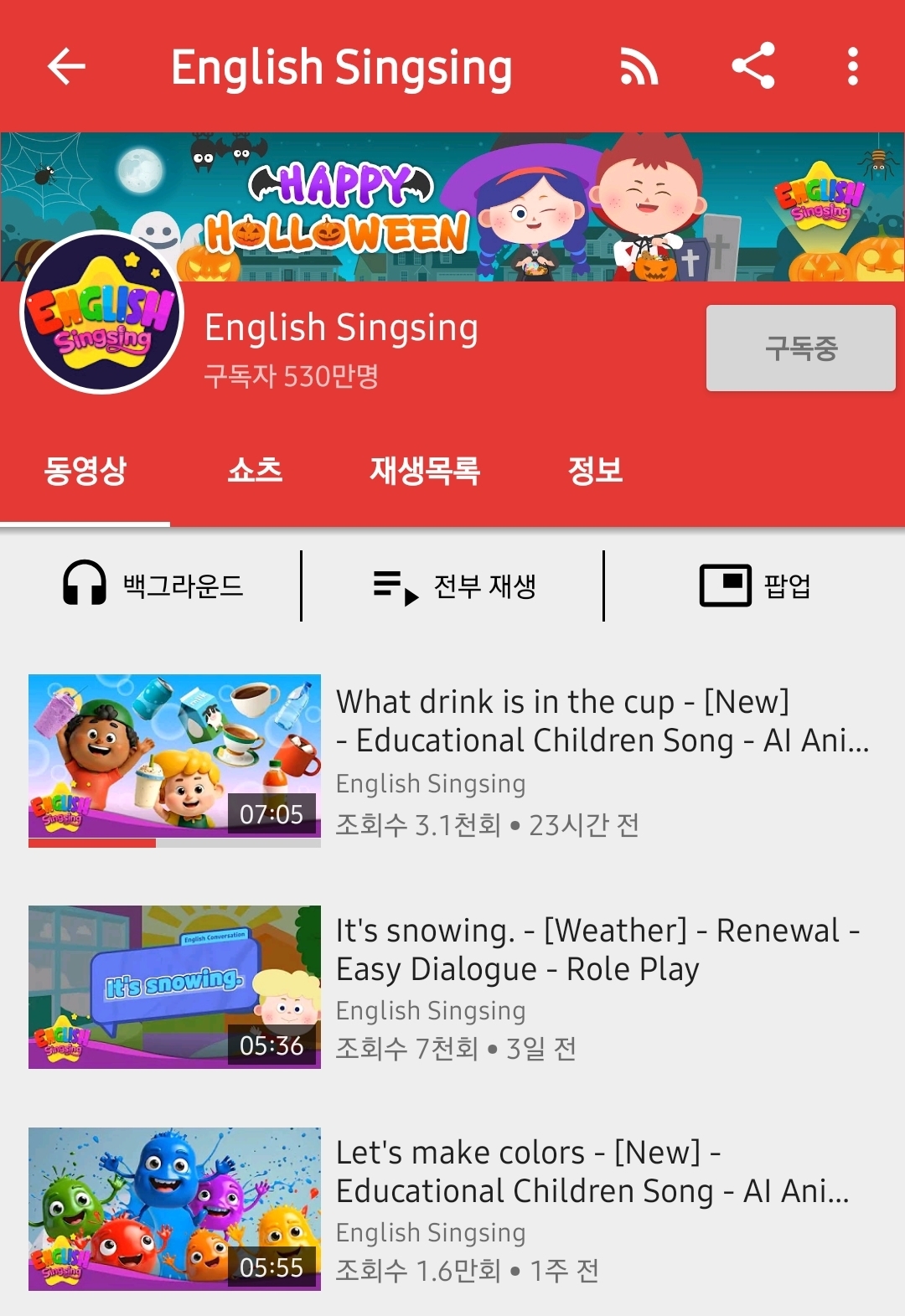Start playback with 전부 재생

(483, 586)
